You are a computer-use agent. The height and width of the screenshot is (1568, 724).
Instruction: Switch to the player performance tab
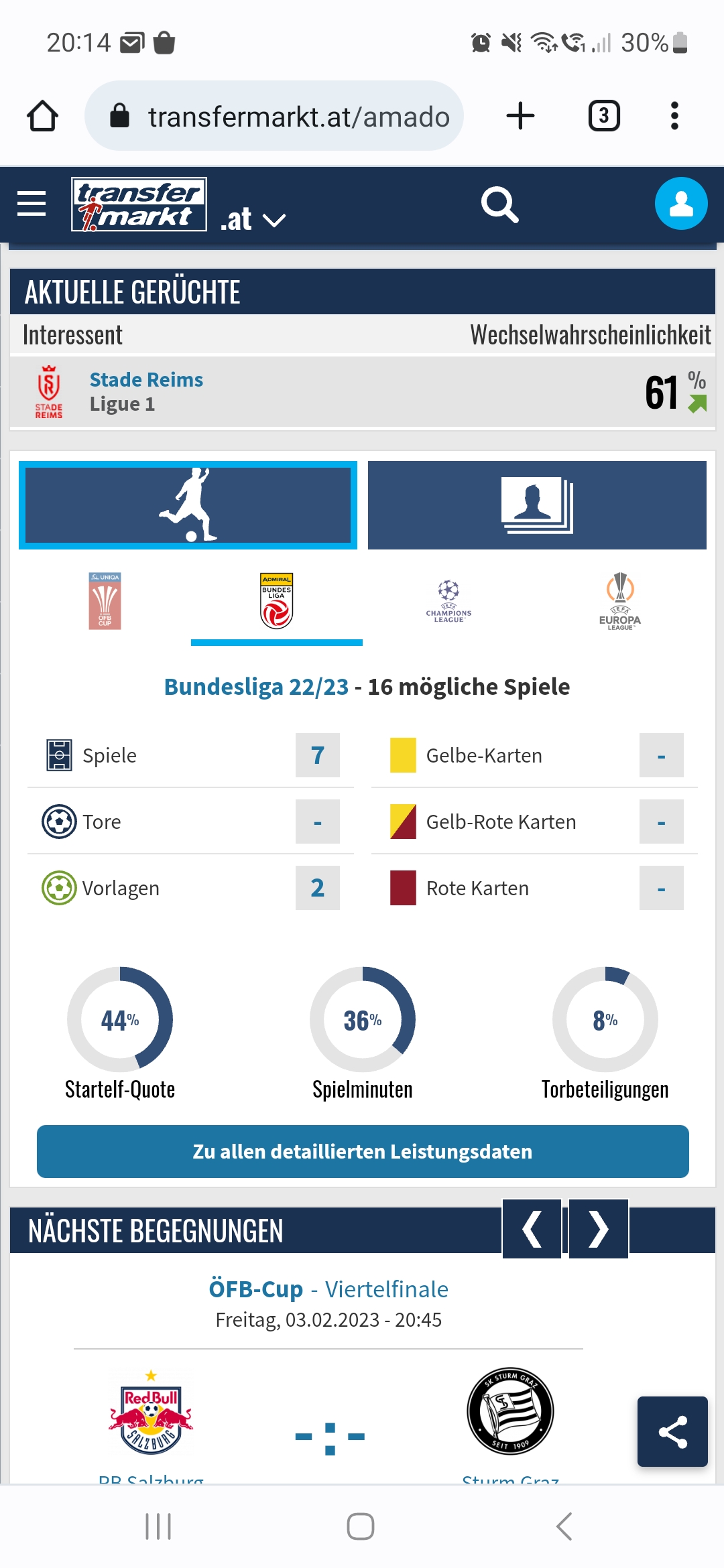[x=188, y=505]
